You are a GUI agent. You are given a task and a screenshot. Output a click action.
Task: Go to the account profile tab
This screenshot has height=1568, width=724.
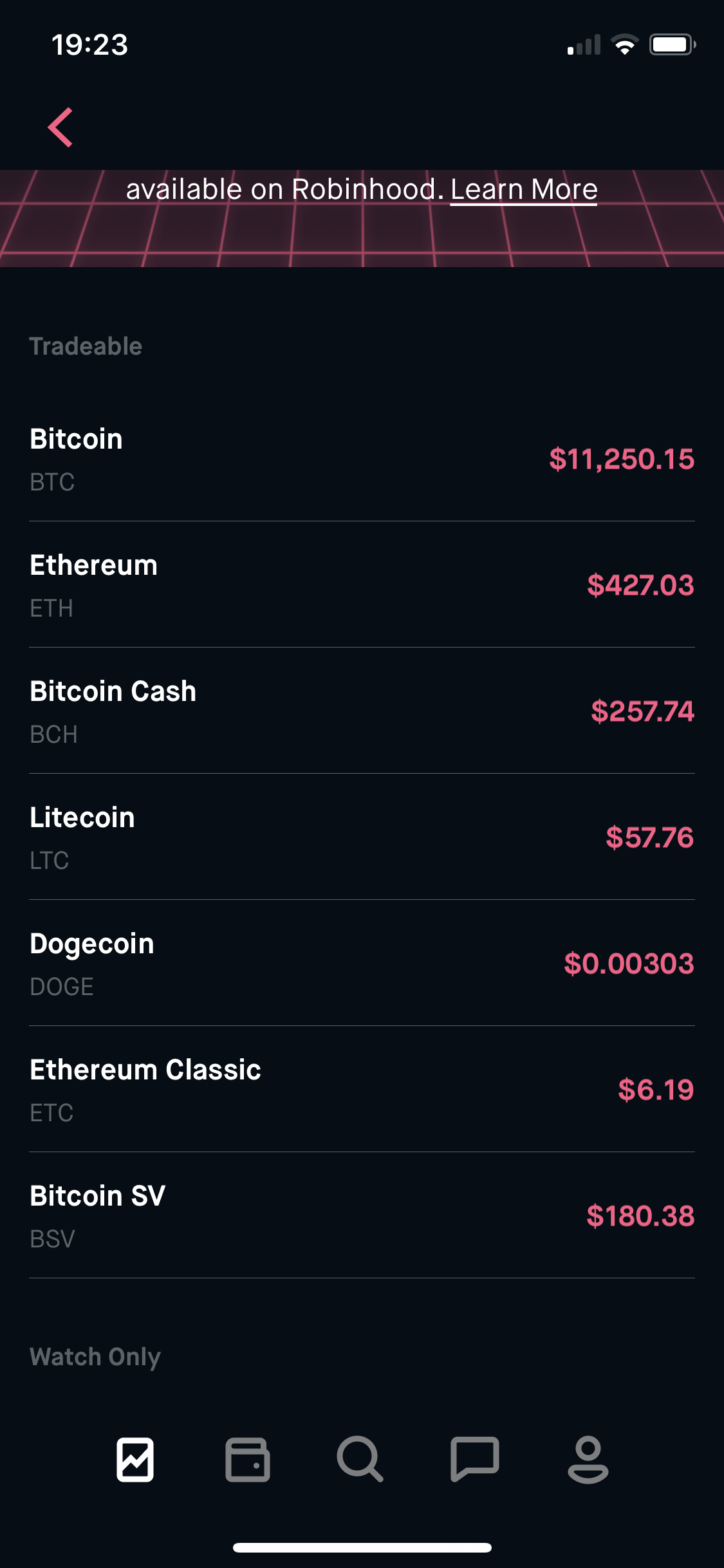point(588,1459)
